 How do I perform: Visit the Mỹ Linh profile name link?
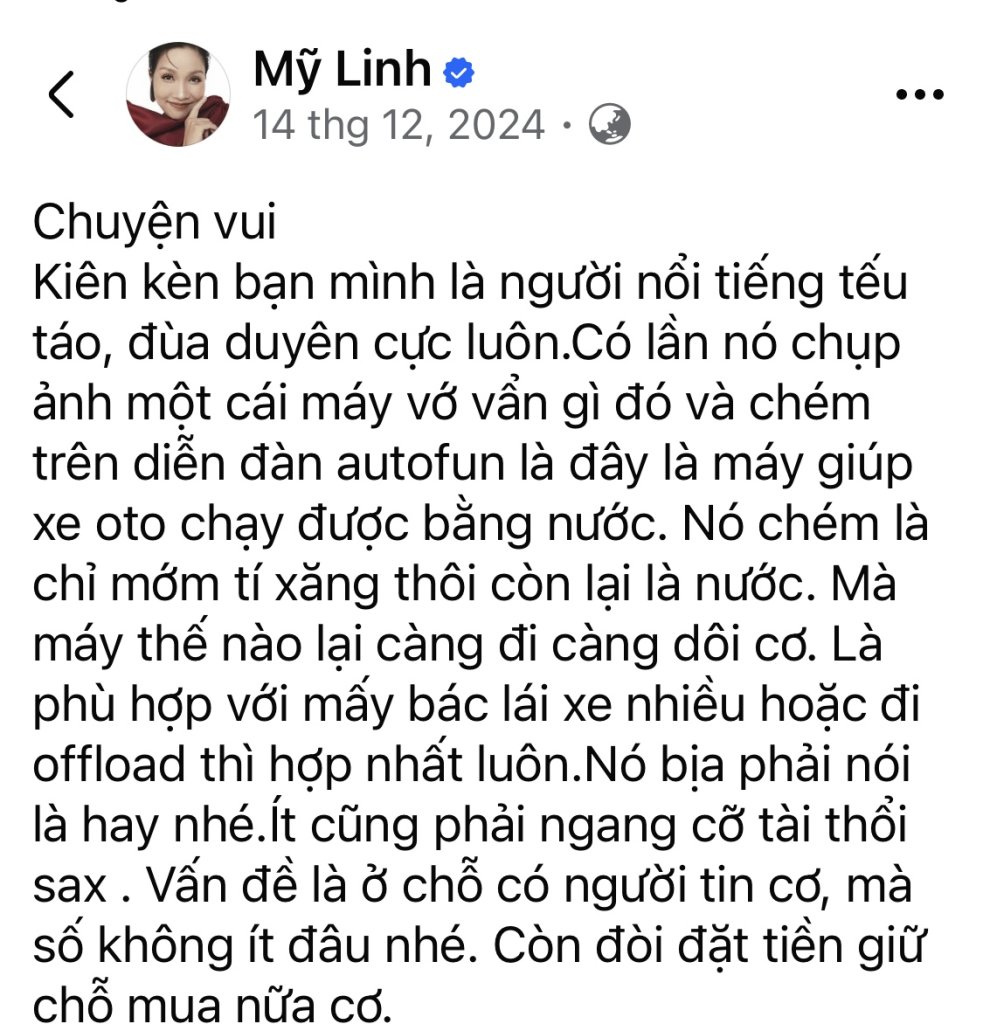click(342, 70)
